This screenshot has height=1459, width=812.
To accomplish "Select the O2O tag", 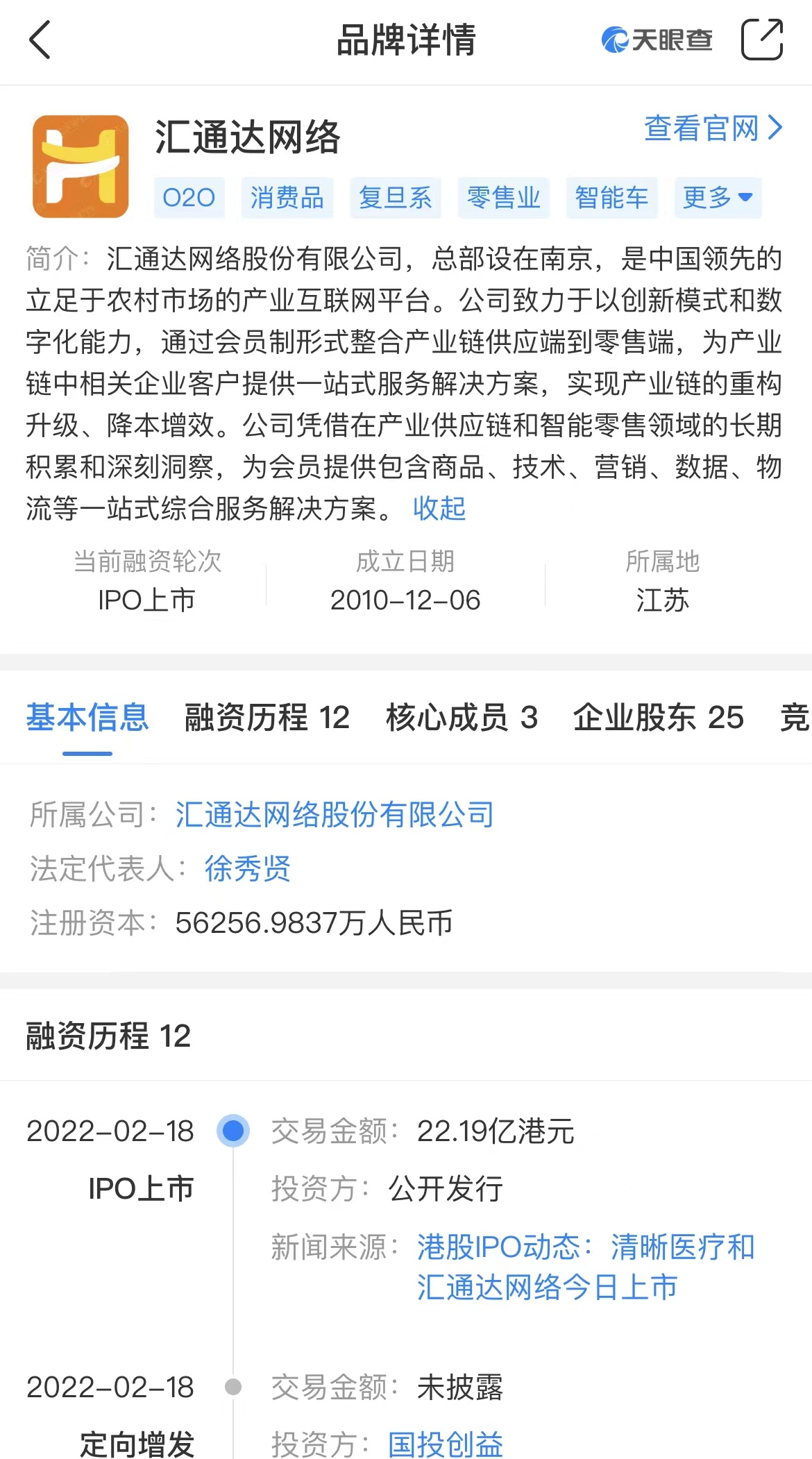I will coord(189,198).
